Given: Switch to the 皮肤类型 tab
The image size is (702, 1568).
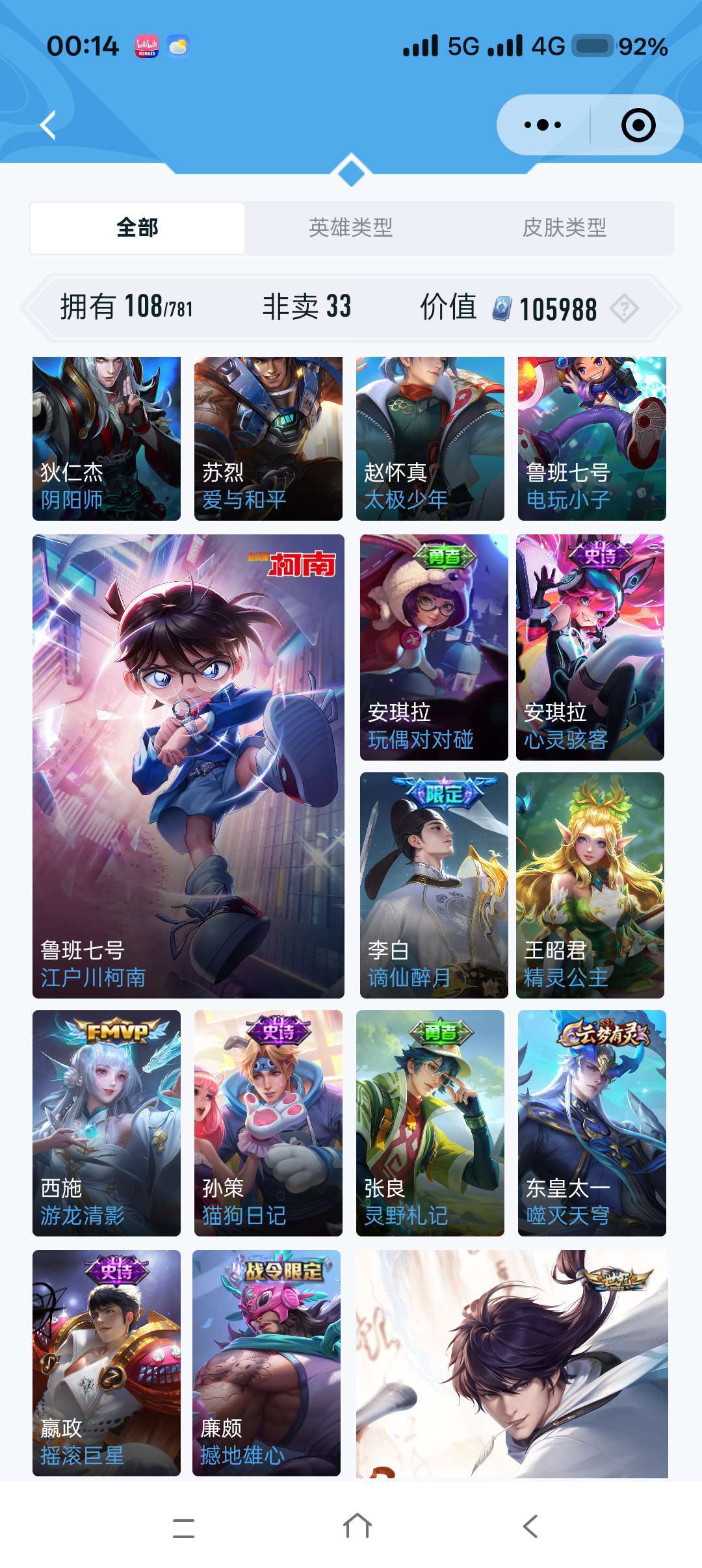Looking at the screenshot, I should [564, 228].
